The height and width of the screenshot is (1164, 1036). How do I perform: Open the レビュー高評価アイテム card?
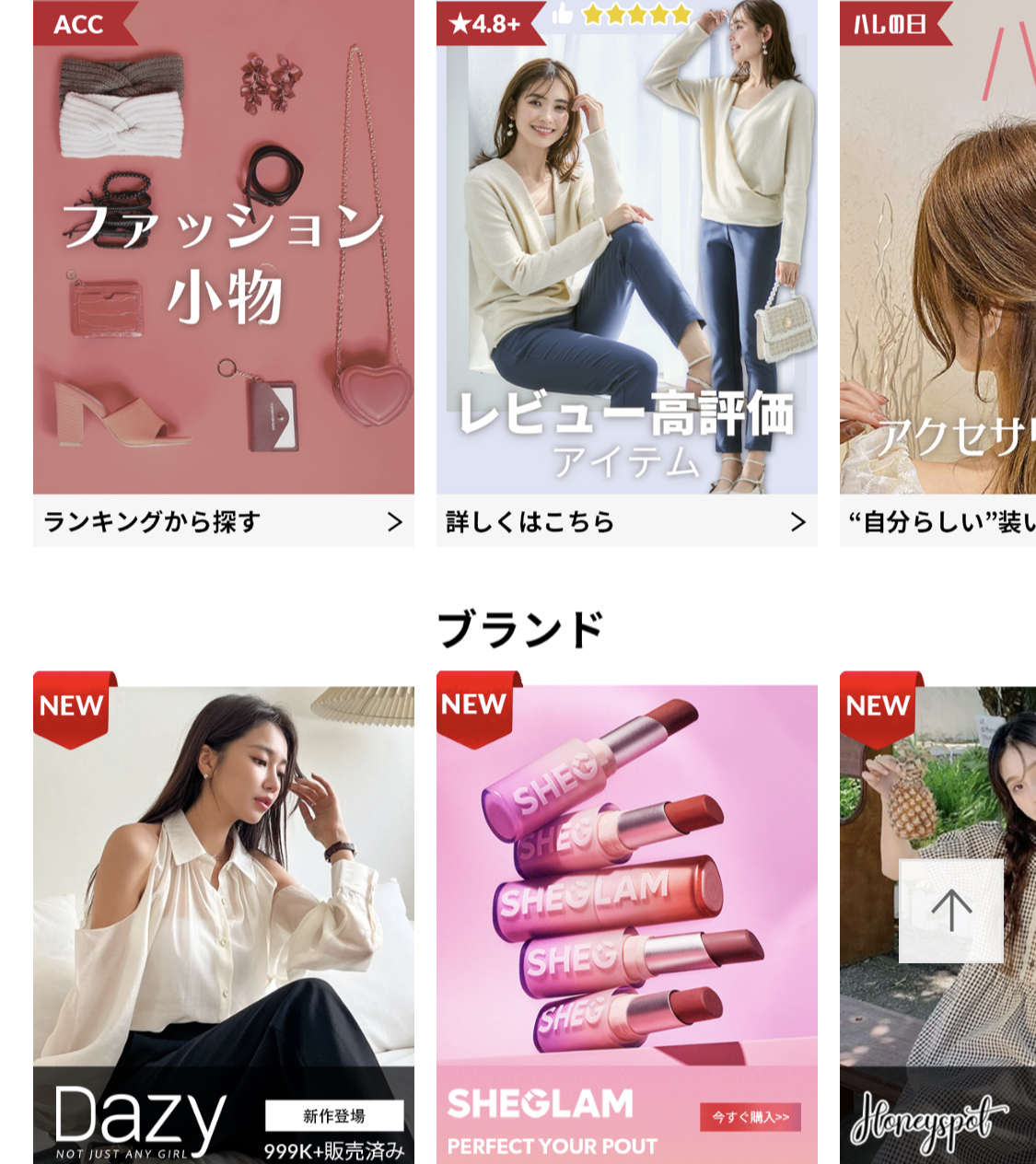[x=626, y=249]
